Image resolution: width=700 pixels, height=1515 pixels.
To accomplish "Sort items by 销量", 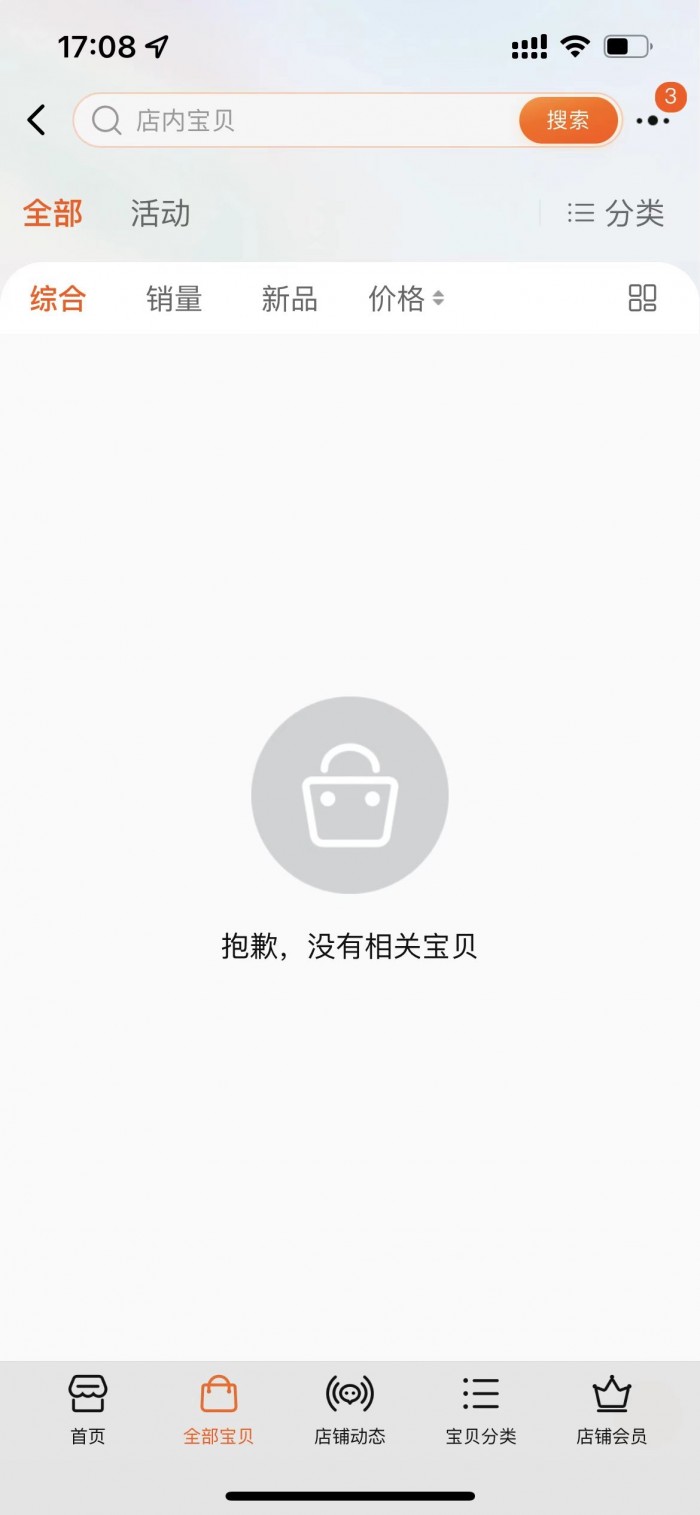I will tap(174, 298).
